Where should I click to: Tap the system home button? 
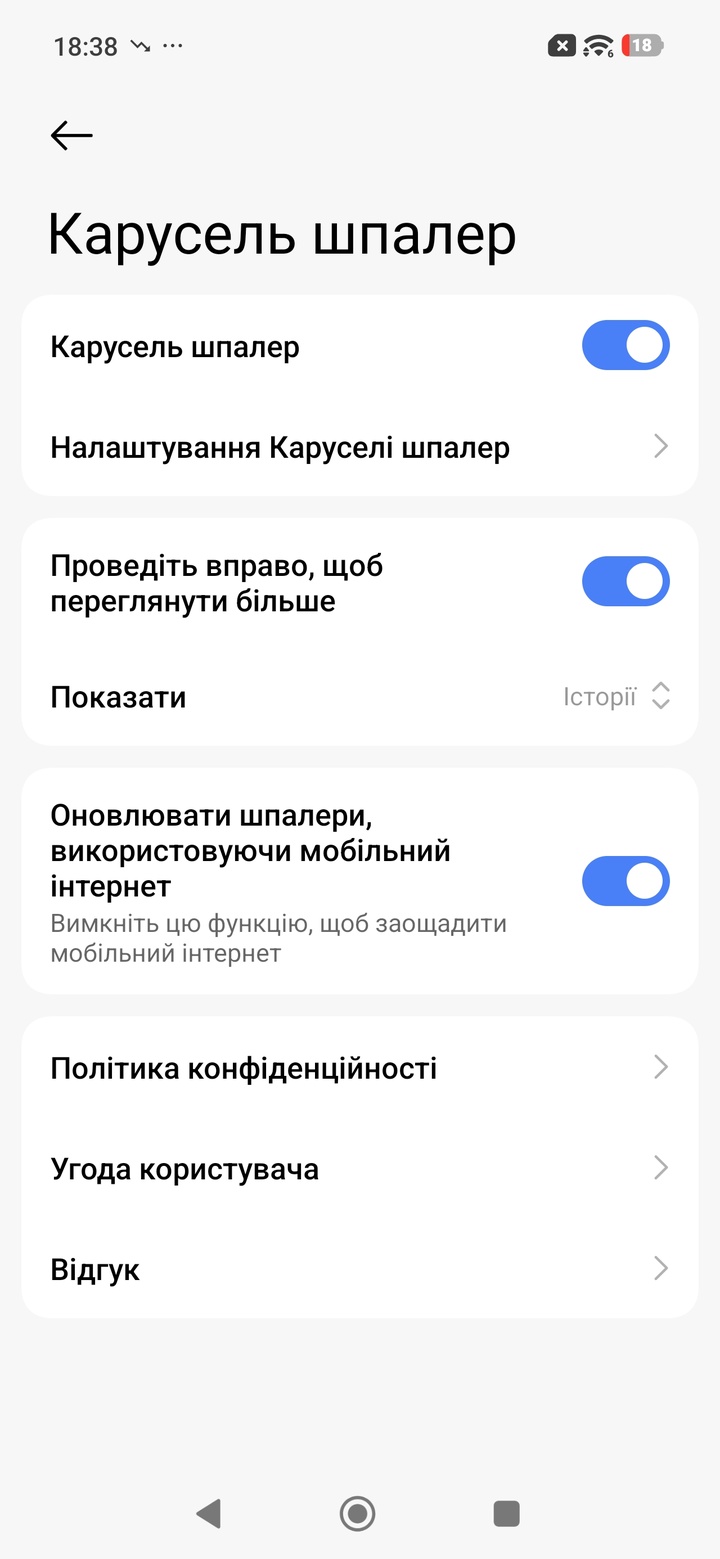tap(357, 1513)
